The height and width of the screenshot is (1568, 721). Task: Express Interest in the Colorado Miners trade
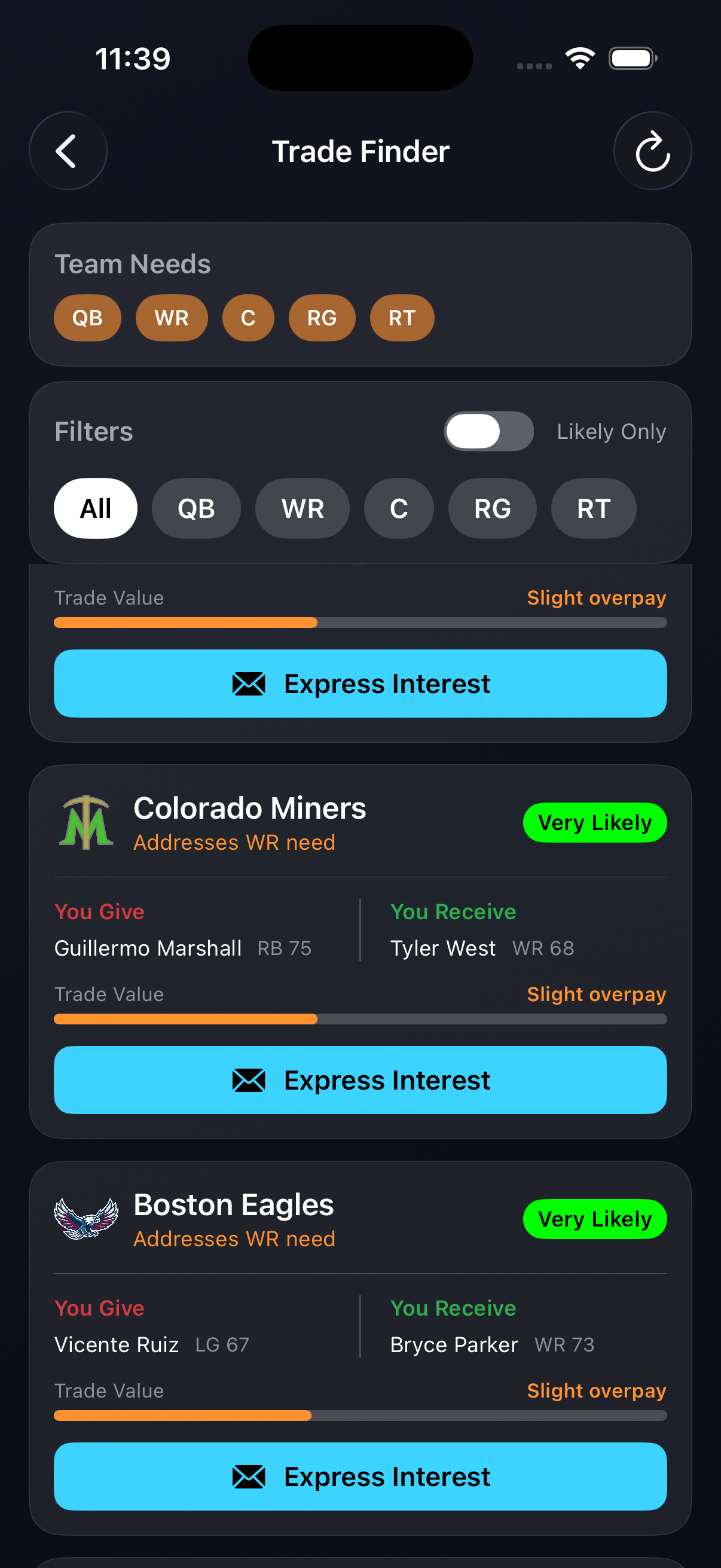tap(361, 1080)
